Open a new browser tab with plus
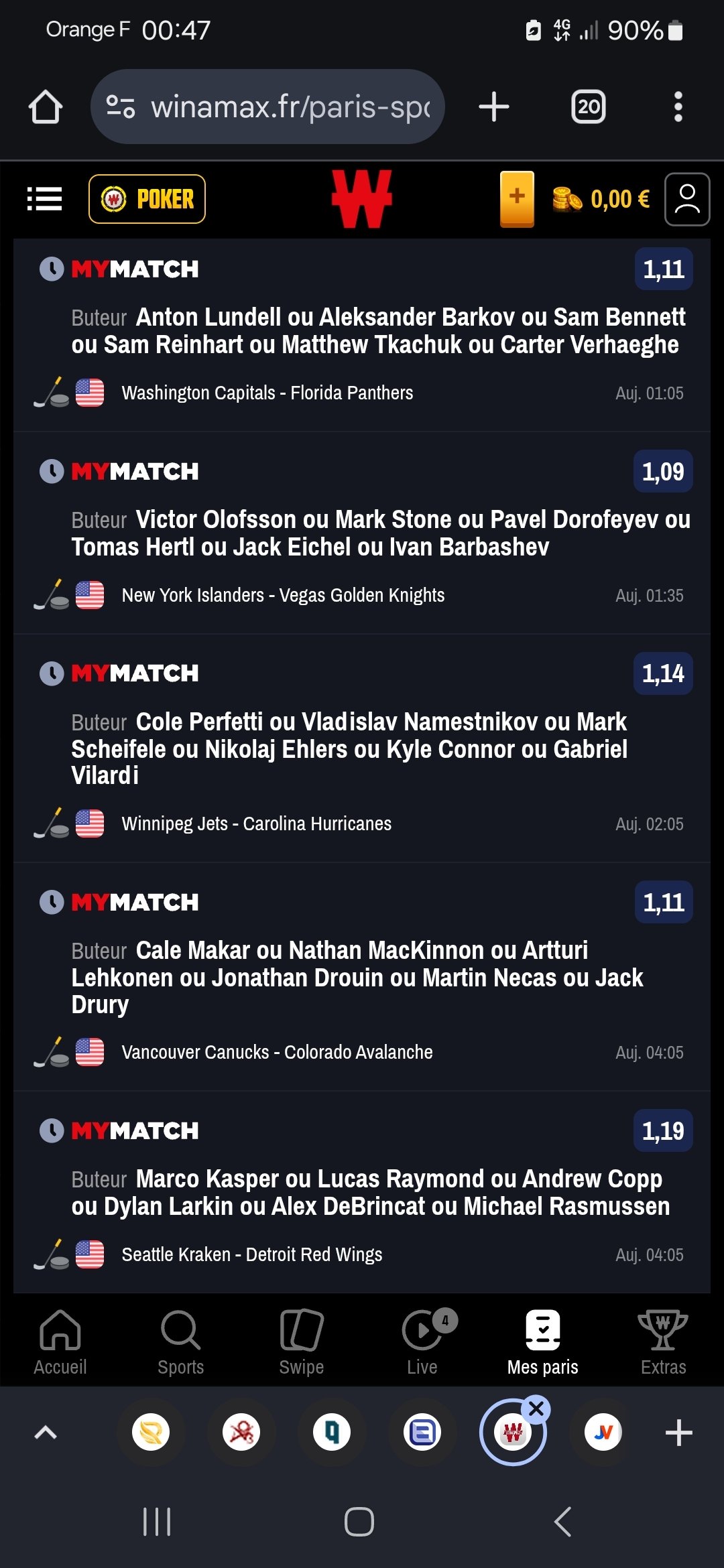The height and width of the screenshot is (1568, 724). (494, 107)
